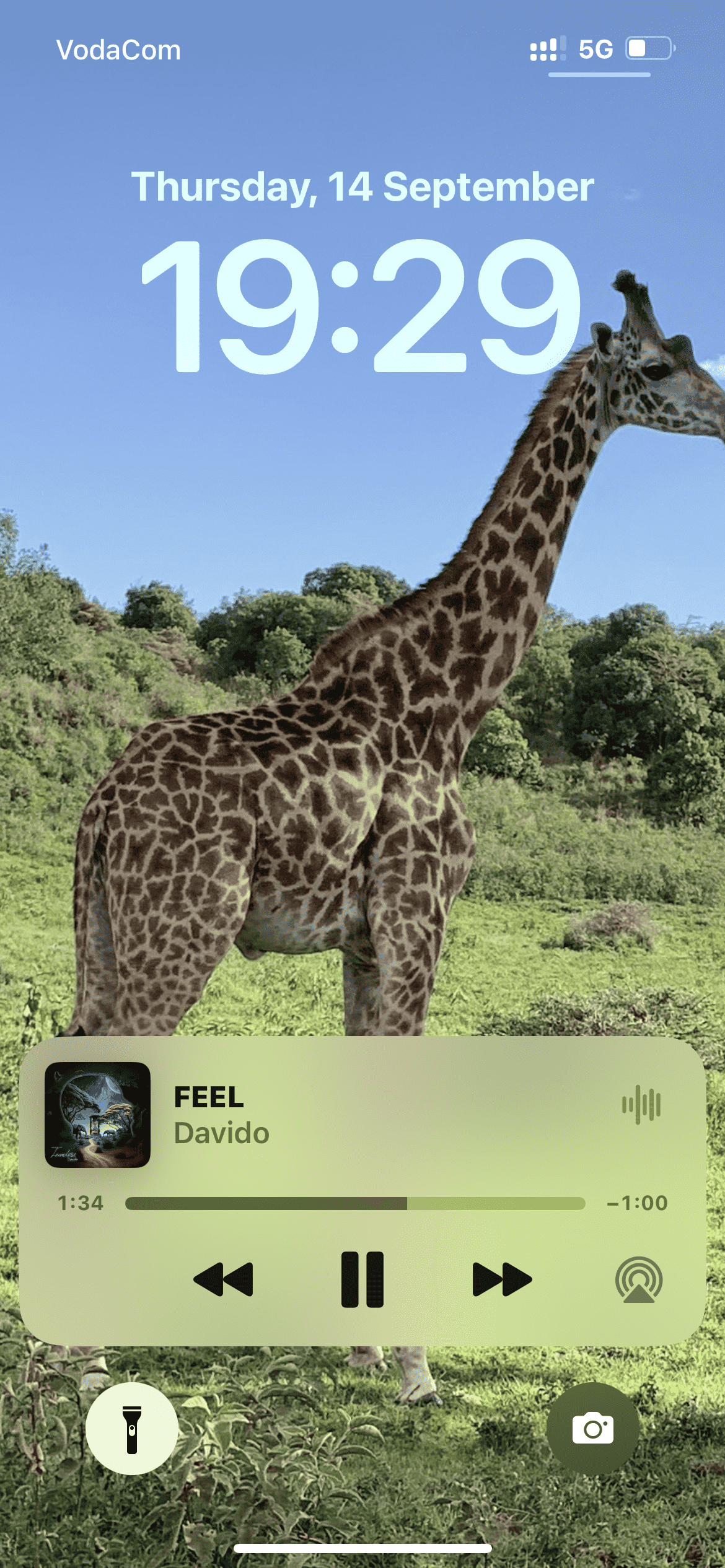Open AirPlay output options
725x1568 pixels.
639,1279
